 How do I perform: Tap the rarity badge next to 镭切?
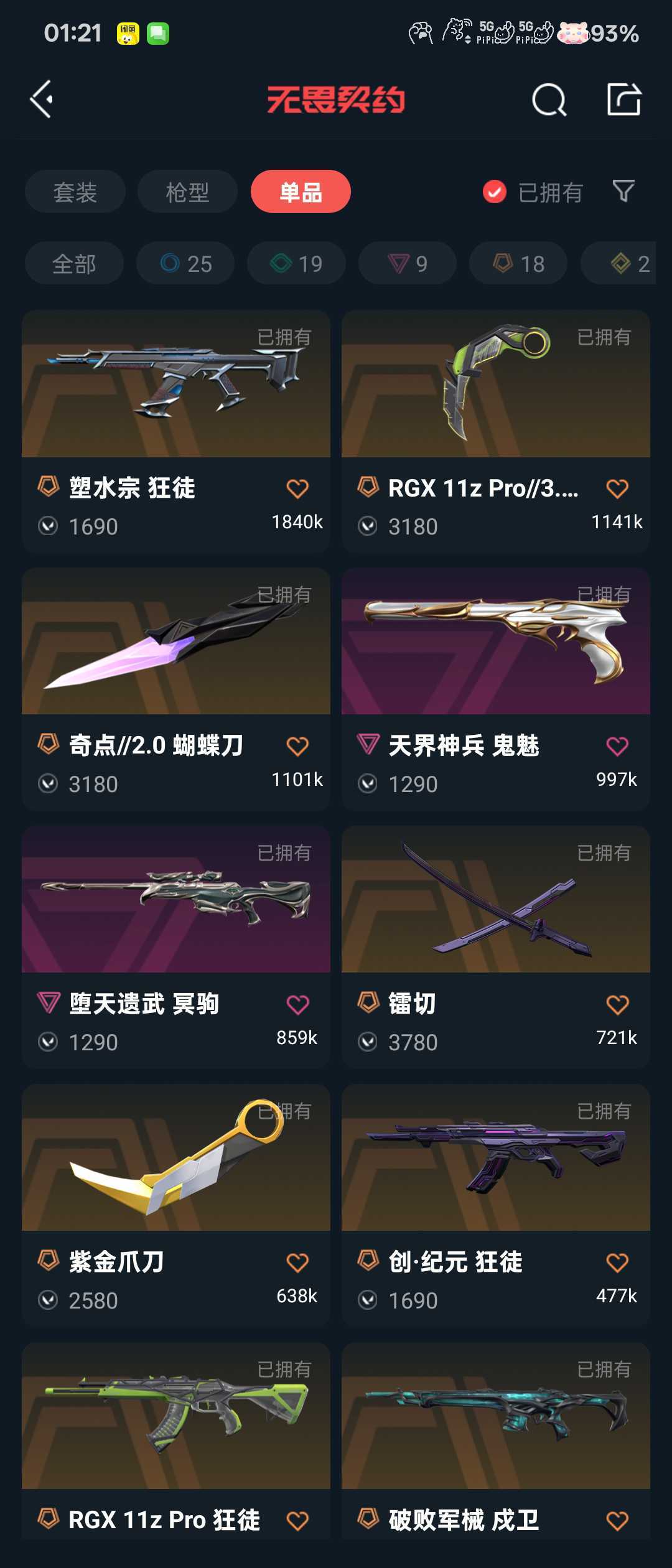[x=368, y=1004]
